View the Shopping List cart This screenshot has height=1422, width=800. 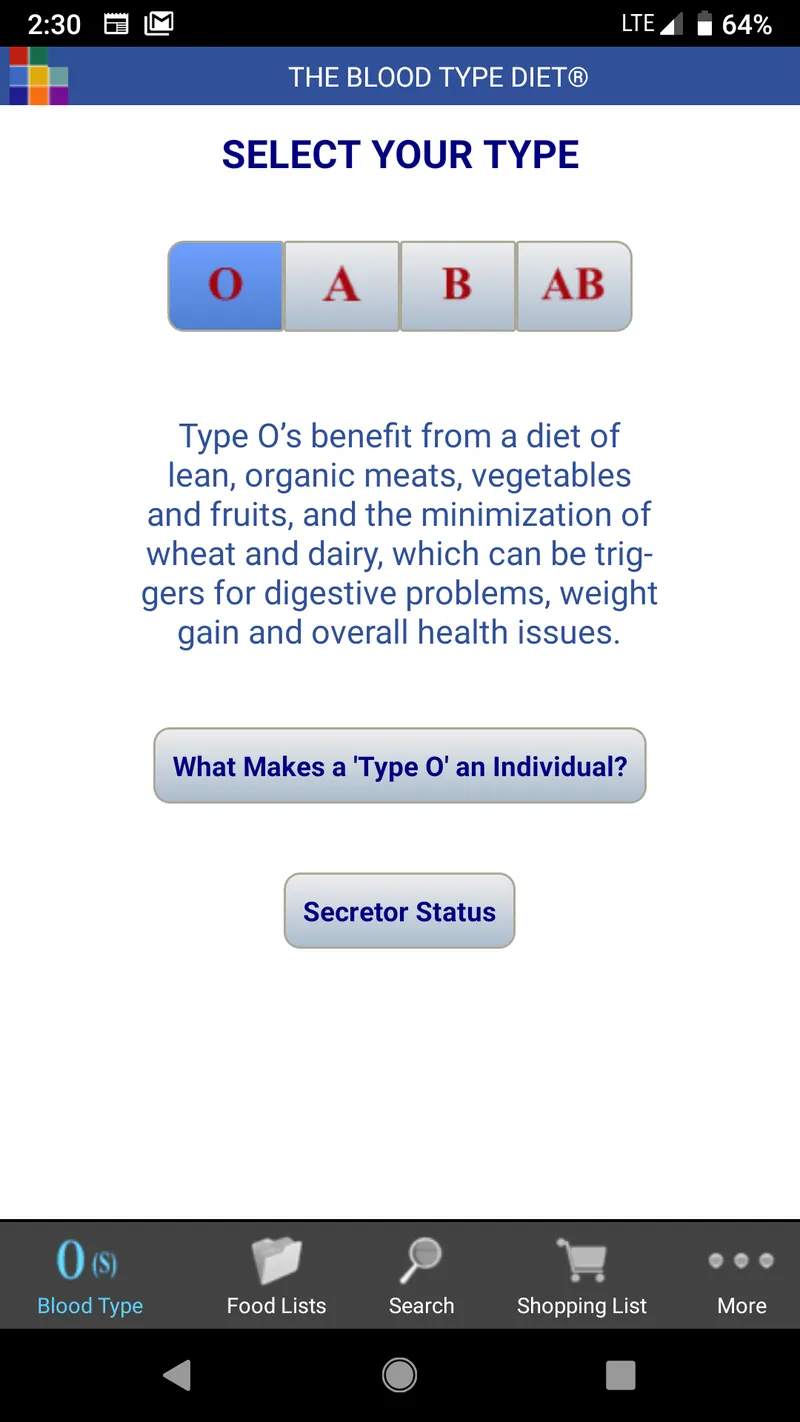click(582, 1275)
